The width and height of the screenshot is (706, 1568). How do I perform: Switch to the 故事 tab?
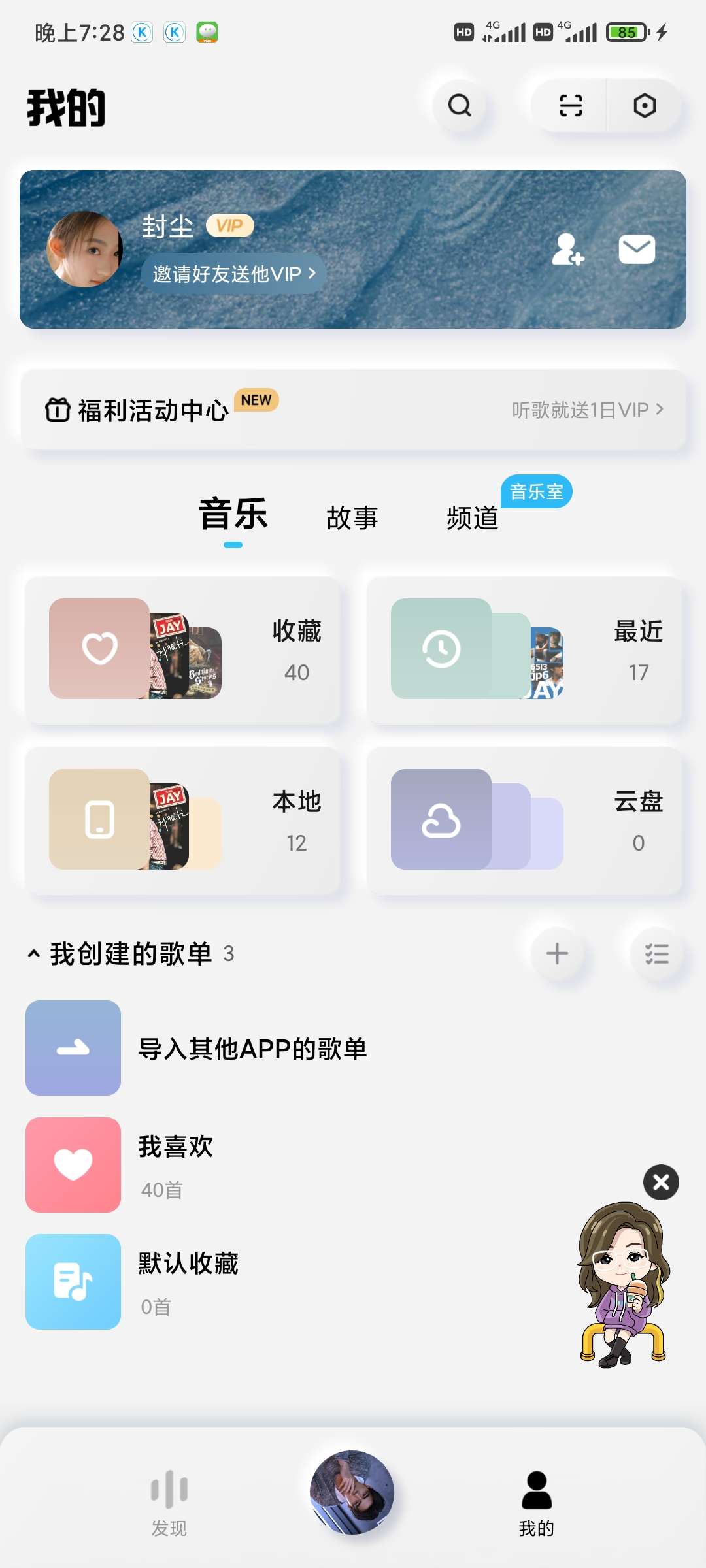click(x=352, y=518)
